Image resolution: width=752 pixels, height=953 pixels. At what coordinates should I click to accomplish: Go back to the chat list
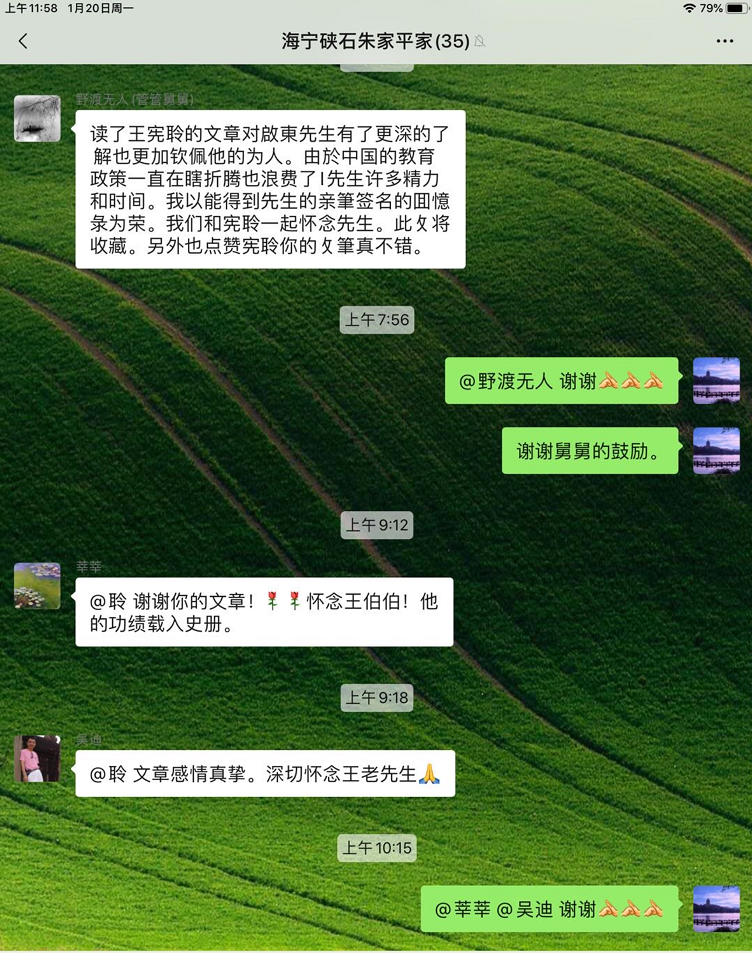point(23,41)
